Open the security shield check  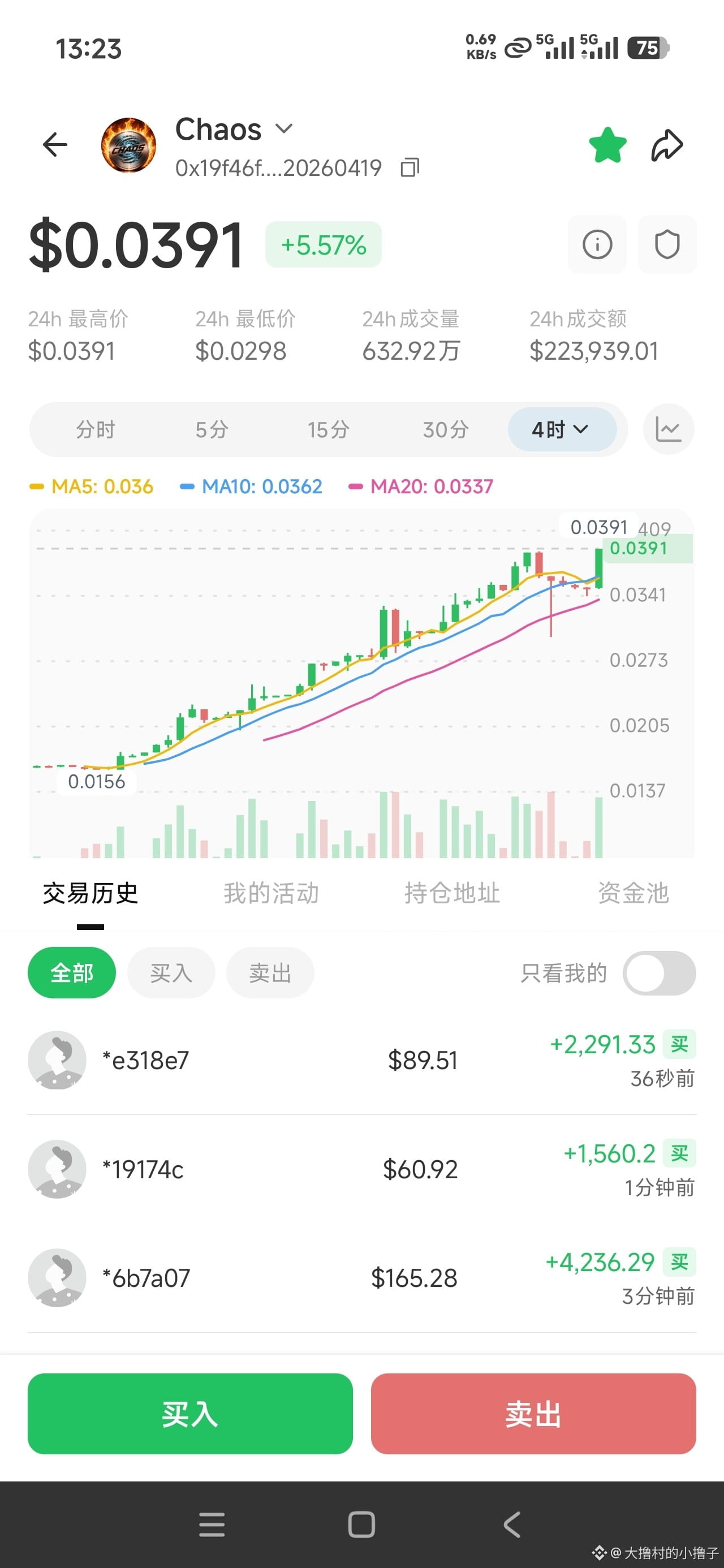pos(667,244)
